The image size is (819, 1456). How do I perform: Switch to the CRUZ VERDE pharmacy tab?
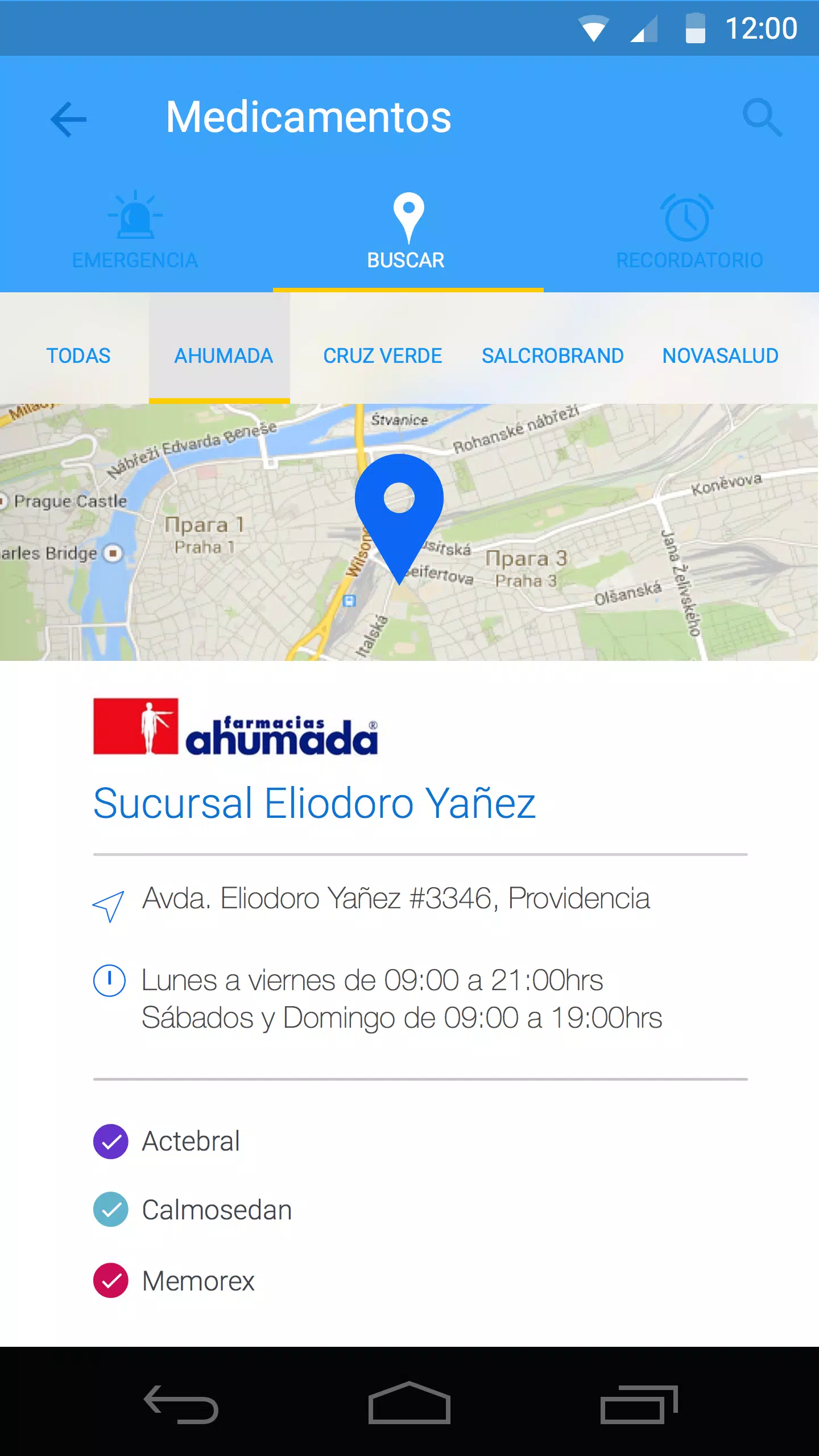383,356
